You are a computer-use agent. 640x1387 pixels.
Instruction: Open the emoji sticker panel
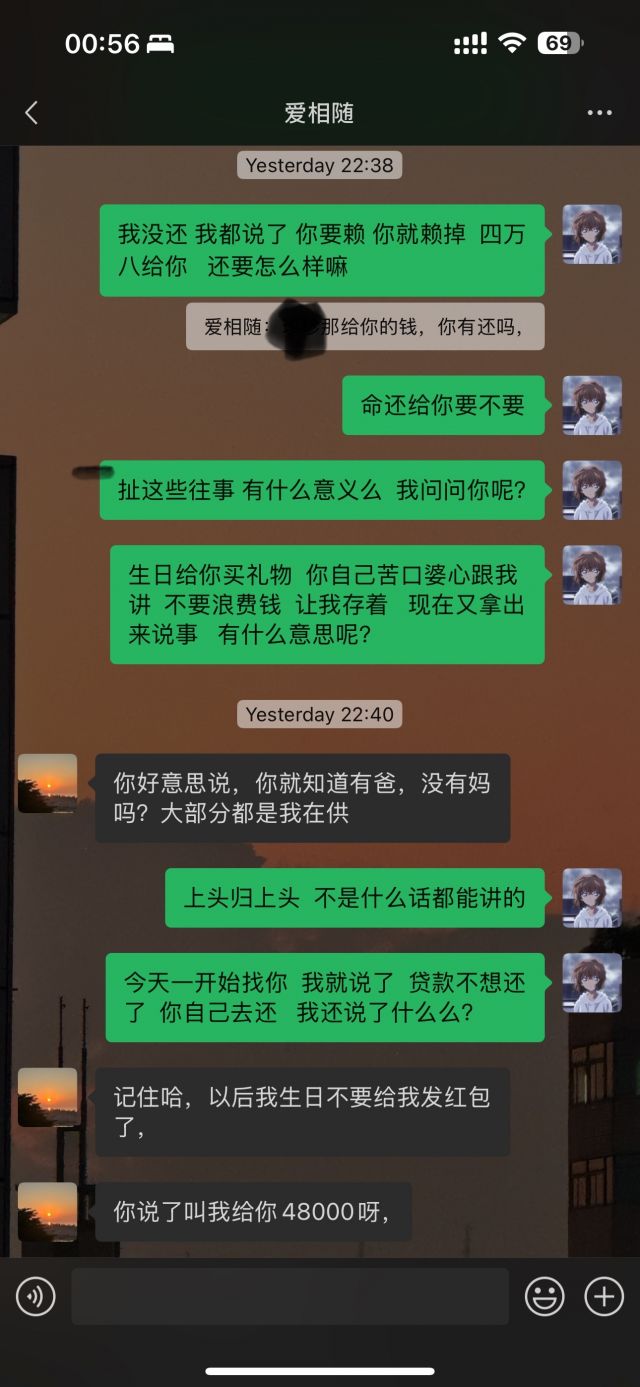(544, 1297)
